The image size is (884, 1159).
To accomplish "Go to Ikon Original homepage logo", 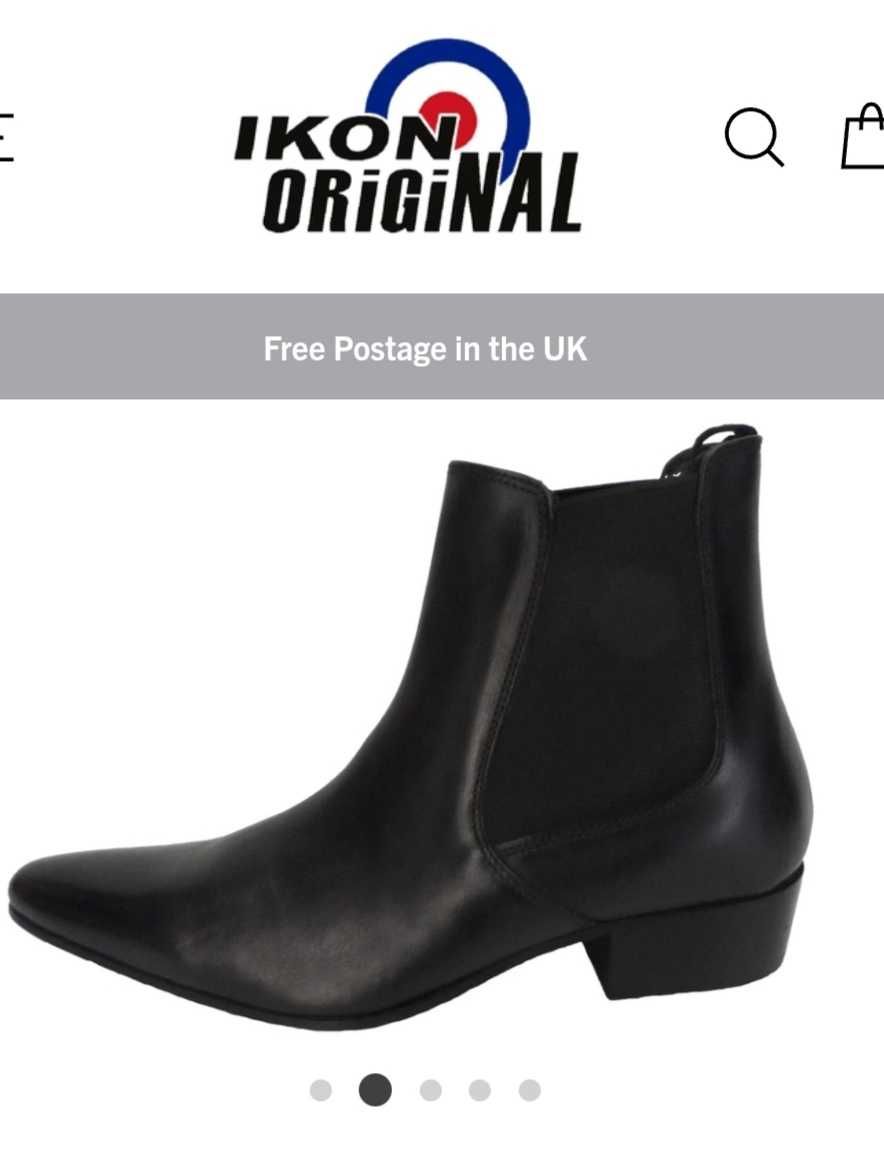I will pyautogui.click(x=408, y=138).
